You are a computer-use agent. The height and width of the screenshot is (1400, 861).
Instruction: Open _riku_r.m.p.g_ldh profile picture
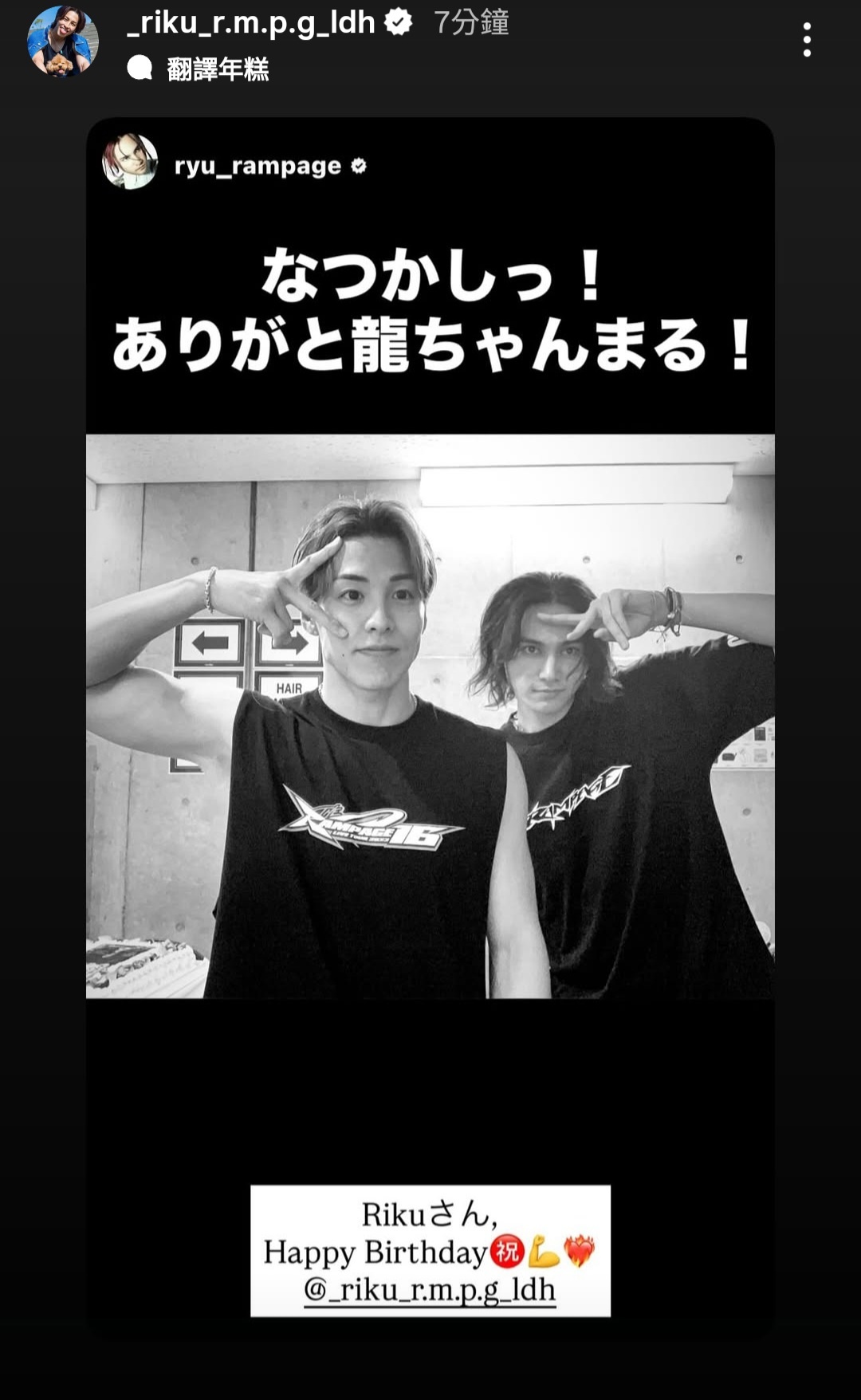click(62, 41)
